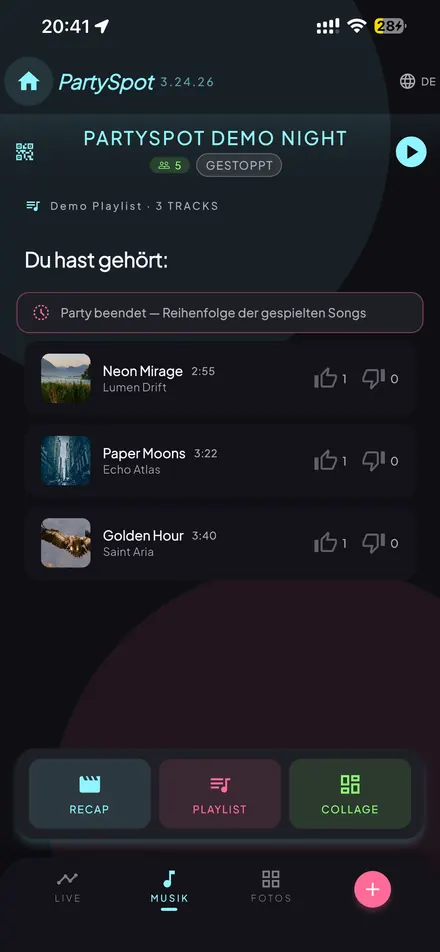Open the DE language selector
440x952 pixels.
click(x=418, y=81)
